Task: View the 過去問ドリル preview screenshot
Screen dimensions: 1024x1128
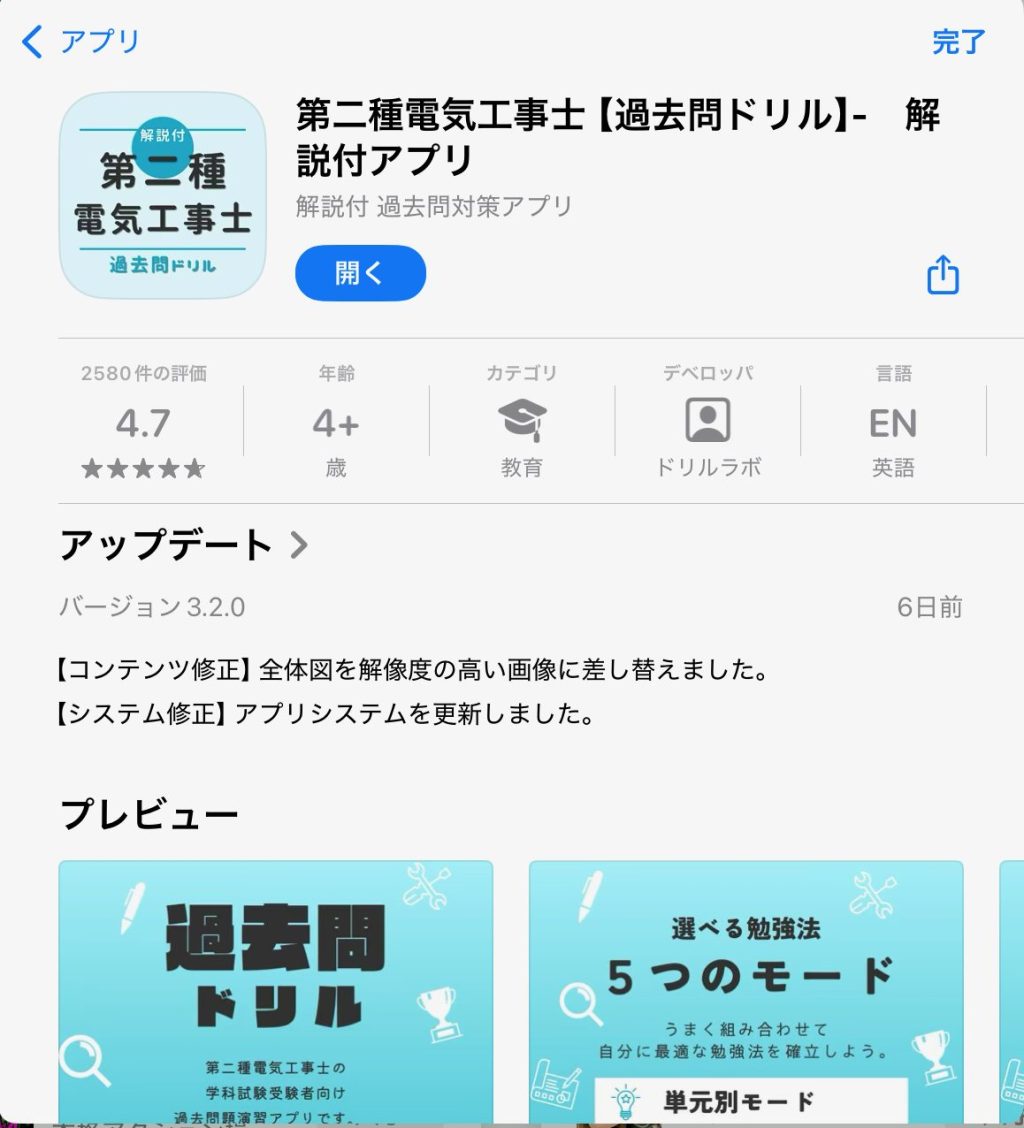Action: tap(275, 990)
